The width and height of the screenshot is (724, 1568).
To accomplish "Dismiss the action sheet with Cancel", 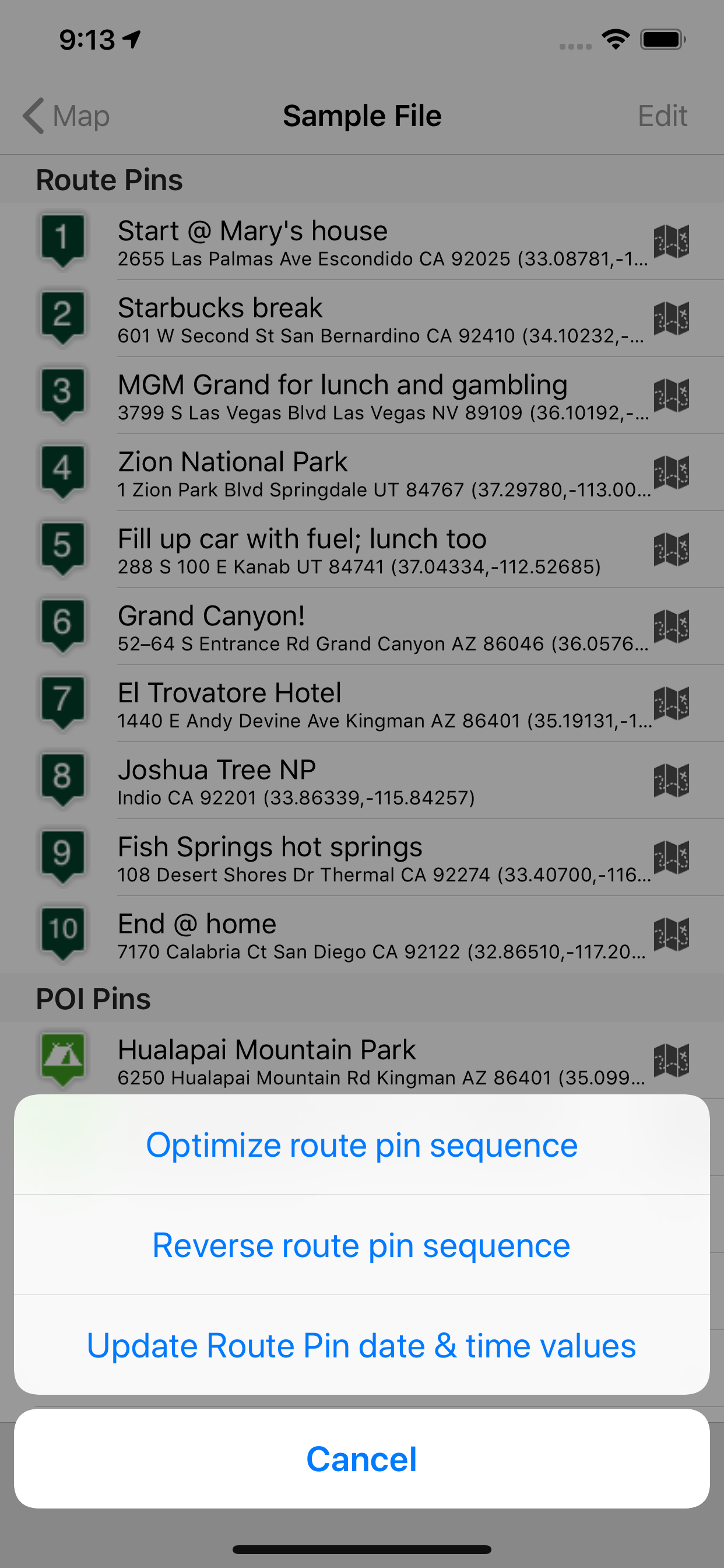I will coord(361,1458).
